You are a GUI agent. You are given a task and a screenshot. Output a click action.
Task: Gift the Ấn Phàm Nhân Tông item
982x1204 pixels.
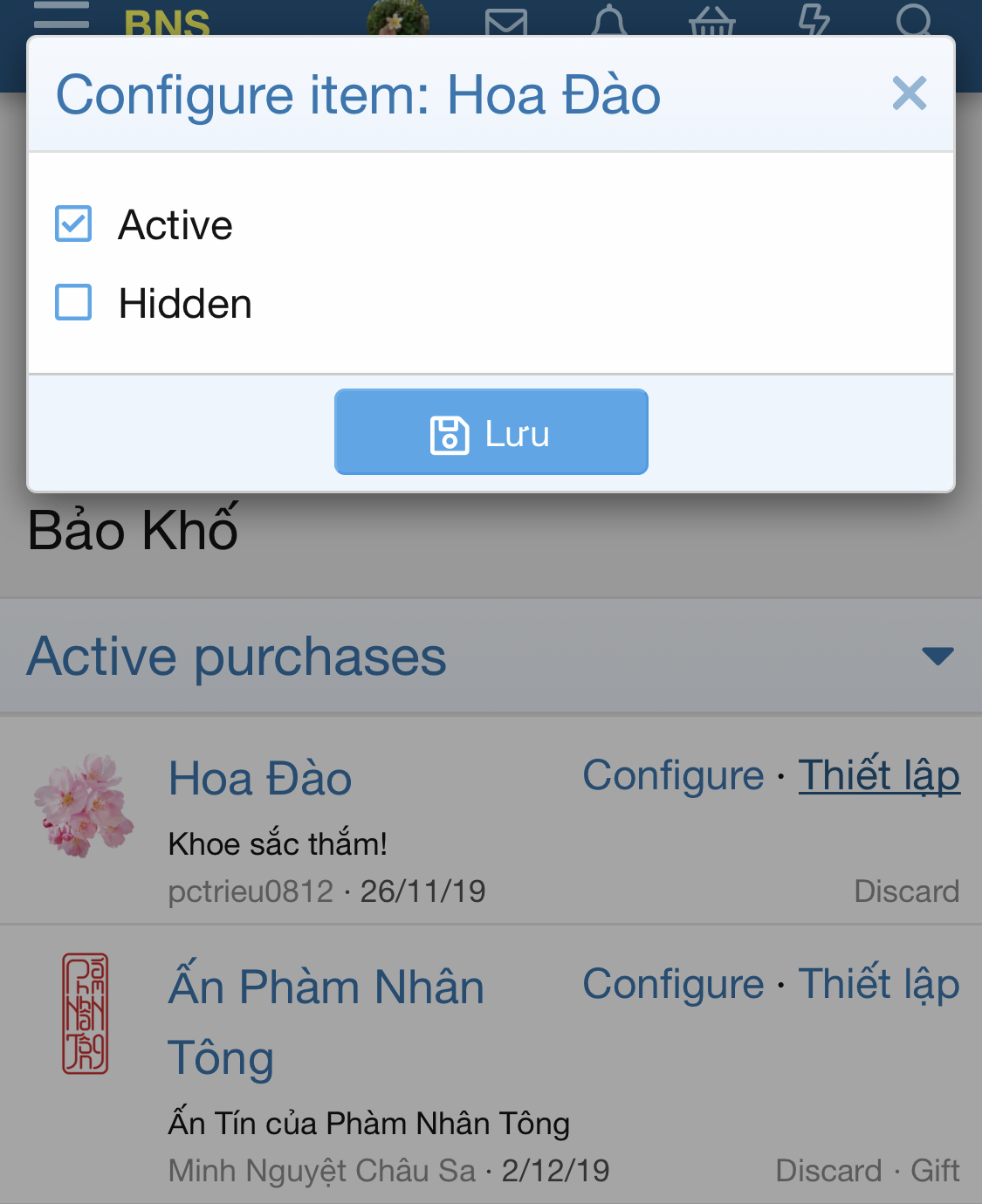[x=935, y=1171]
